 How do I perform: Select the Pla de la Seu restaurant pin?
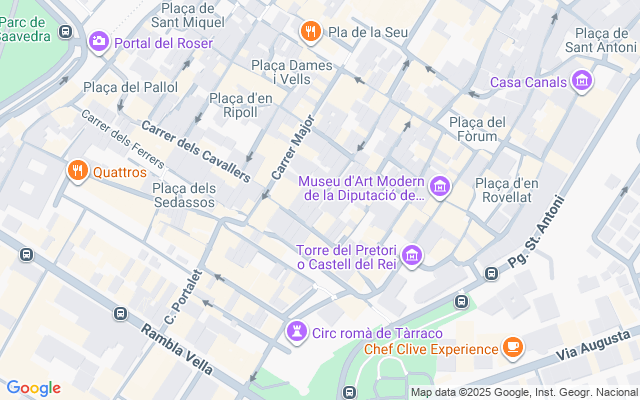click(x=311, y=32)
